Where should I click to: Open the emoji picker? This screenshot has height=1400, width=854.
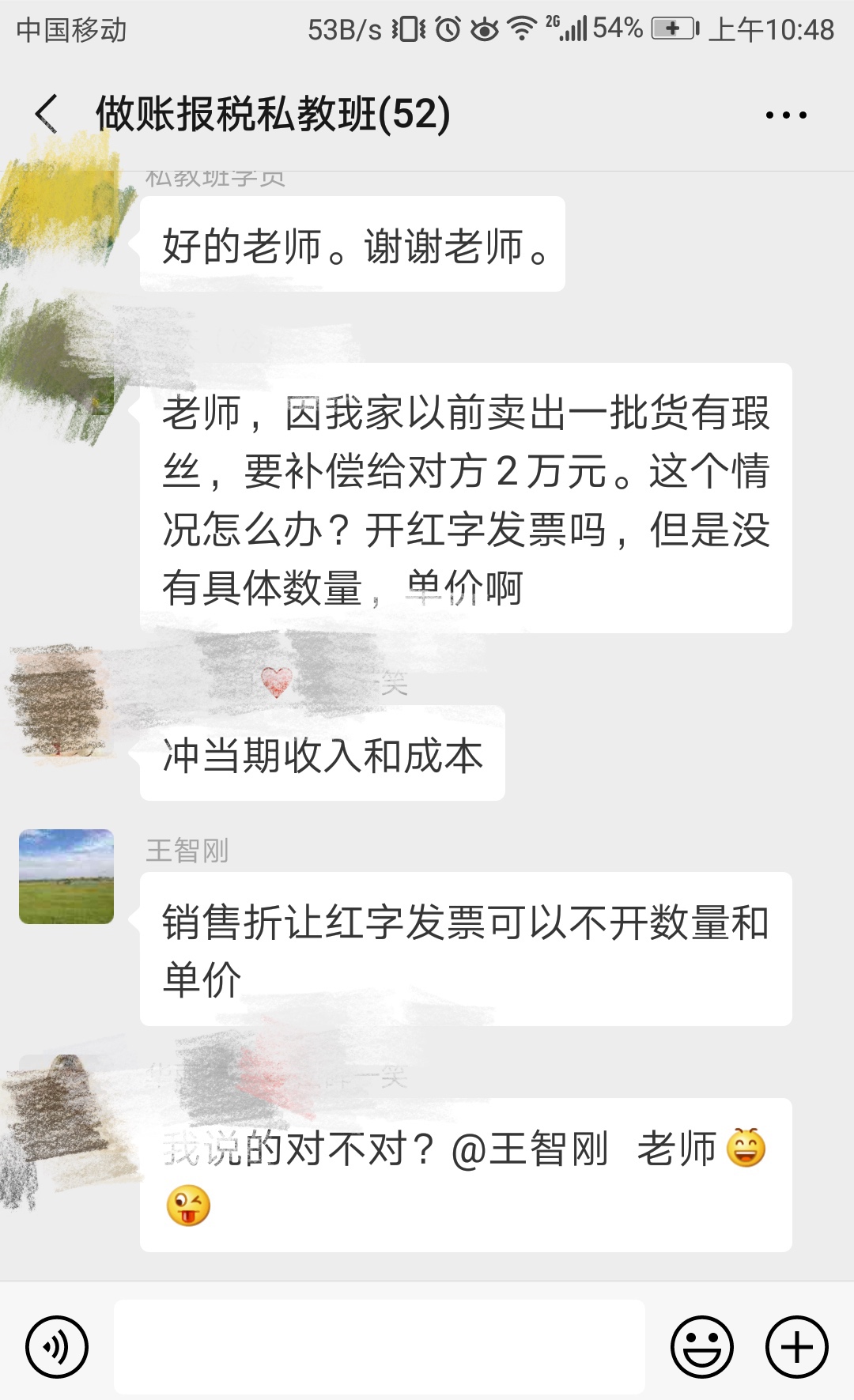[701, 1346]
